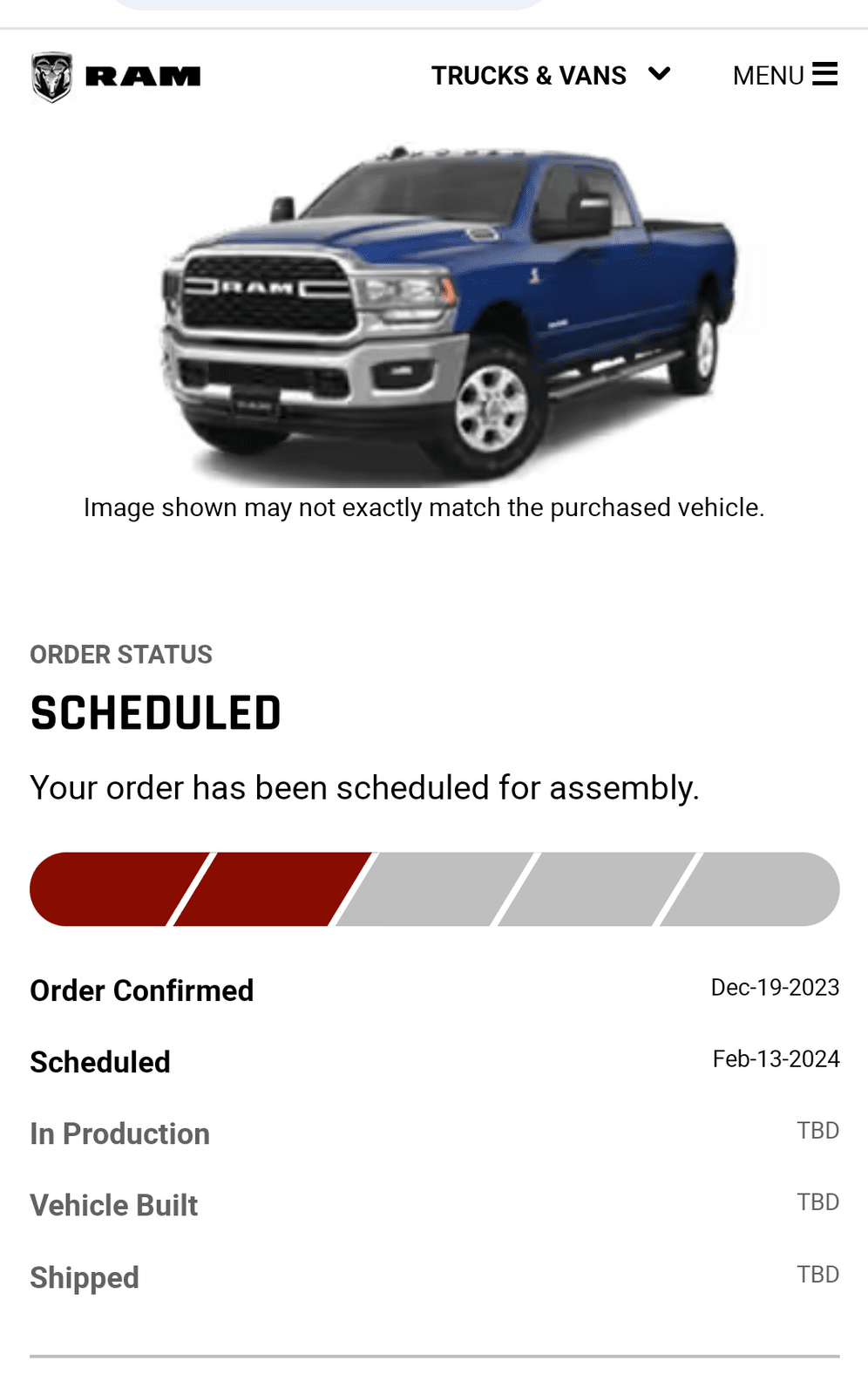Screen dimensions: 868x1395
Task: Tap the RAM logo to go home
Action: pyautogui.click(x=116, y=77)
